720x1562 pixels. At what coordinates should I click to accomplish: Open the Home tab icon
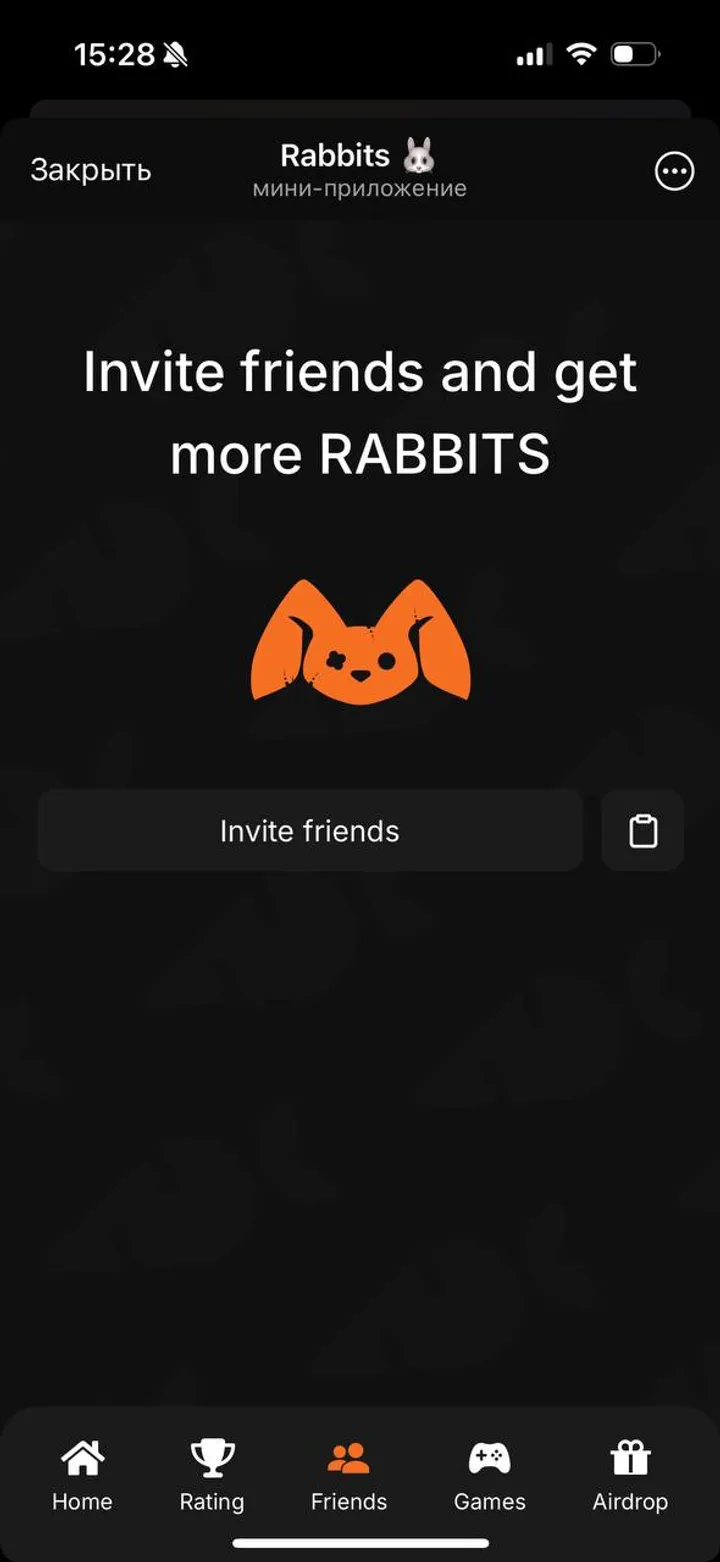pos(81,1458)
